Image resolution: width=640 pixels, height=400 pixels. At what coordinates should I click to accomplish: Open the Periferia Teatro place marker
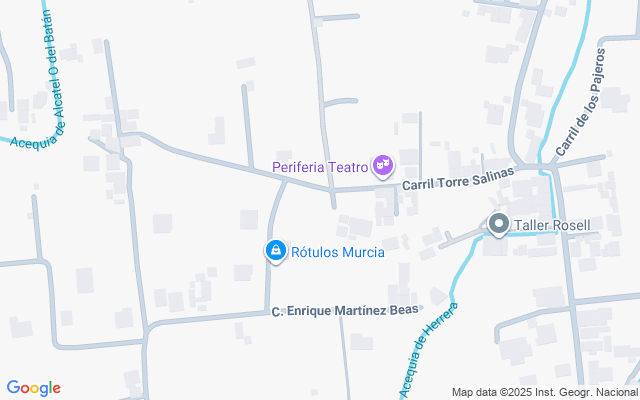click(x=383, y=166)
